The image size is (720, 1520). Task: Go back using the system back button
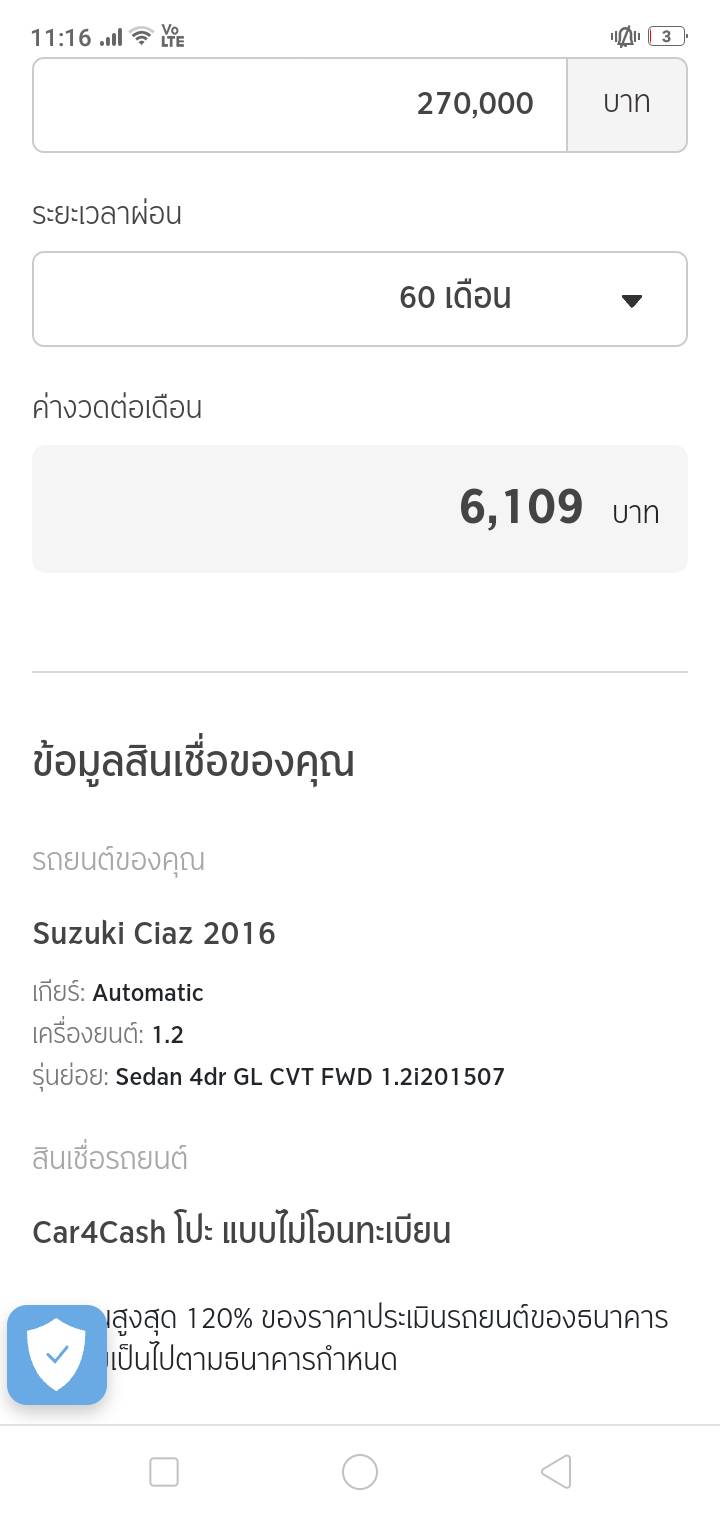pos(556,1471)
